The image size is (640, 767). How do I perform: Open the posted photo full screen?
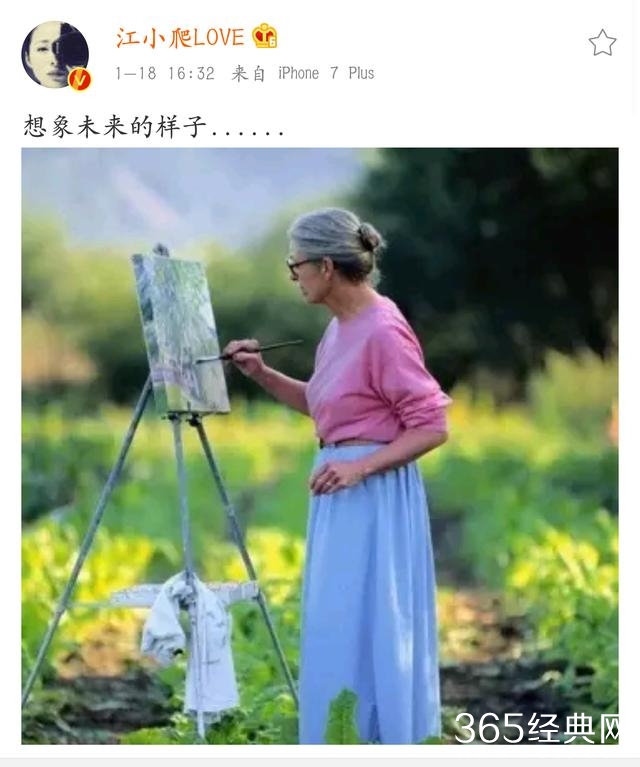320,445
